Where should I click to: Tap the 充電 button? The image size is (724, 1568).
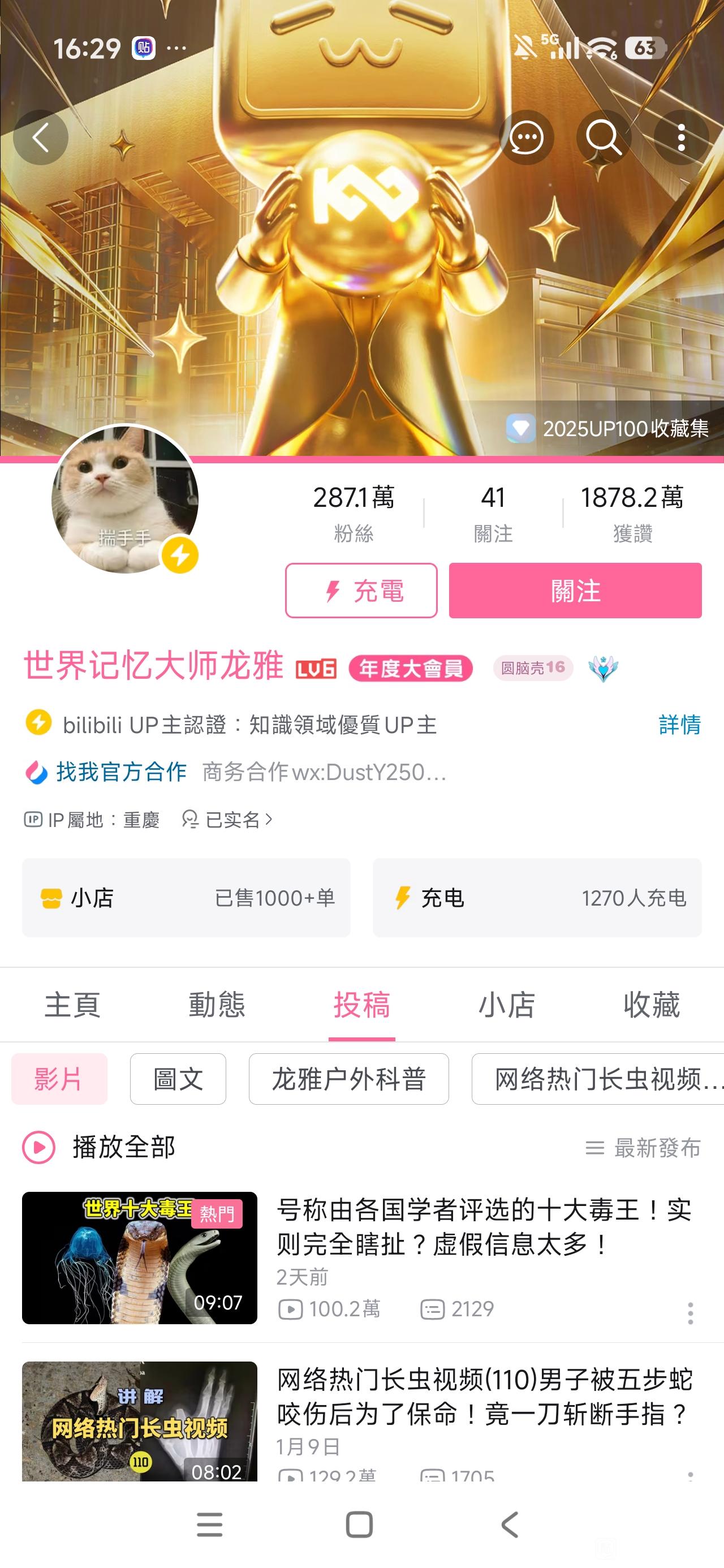361,591
